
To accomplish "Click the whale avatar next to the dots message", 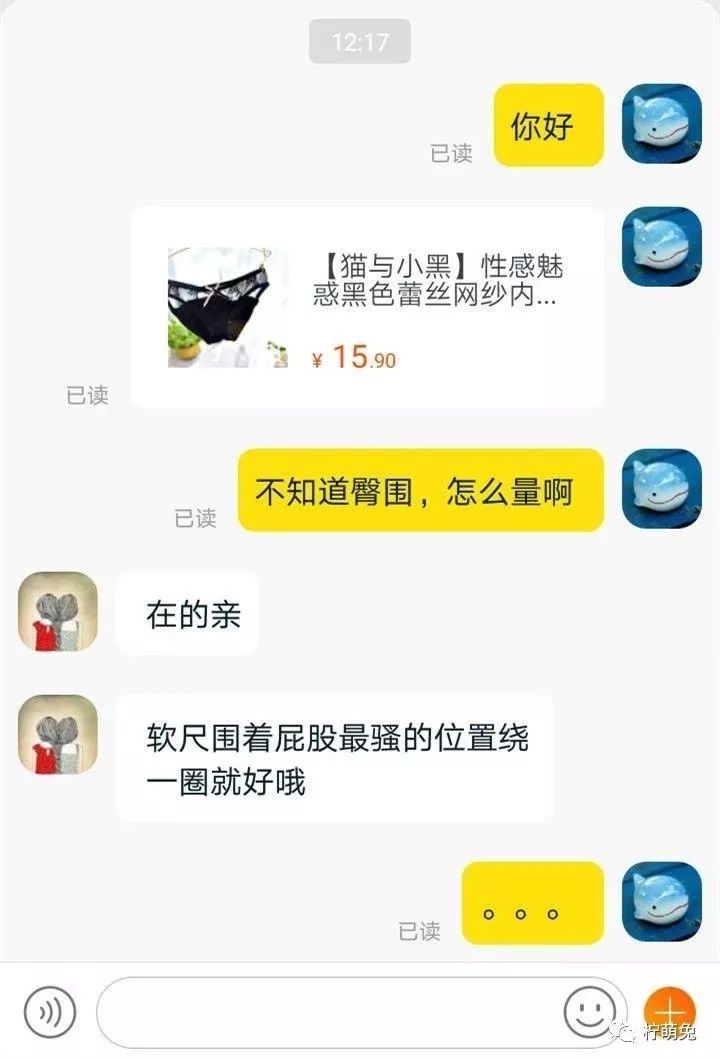I will 660,903.
